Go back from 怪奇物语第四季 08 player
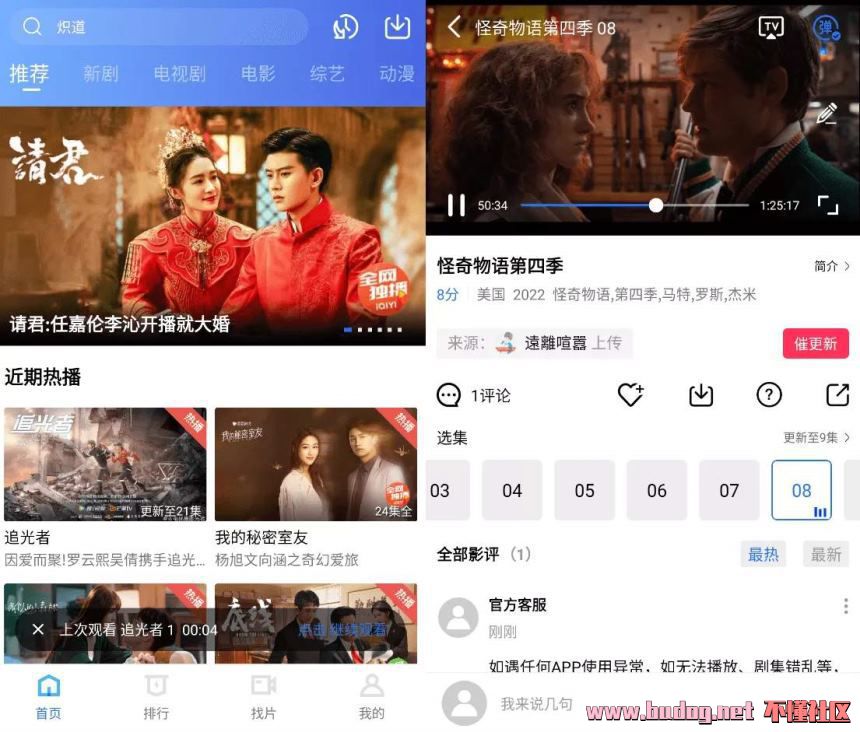 click(453, 27)
